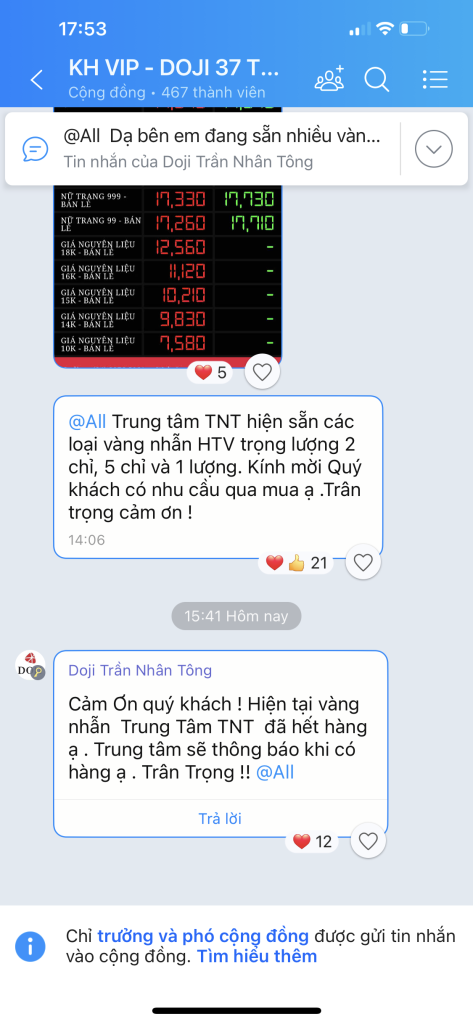Screen dimensions: 473x1024
Task: Open the trưởng và phó cộng đồng link
Action: click(203, 936)
